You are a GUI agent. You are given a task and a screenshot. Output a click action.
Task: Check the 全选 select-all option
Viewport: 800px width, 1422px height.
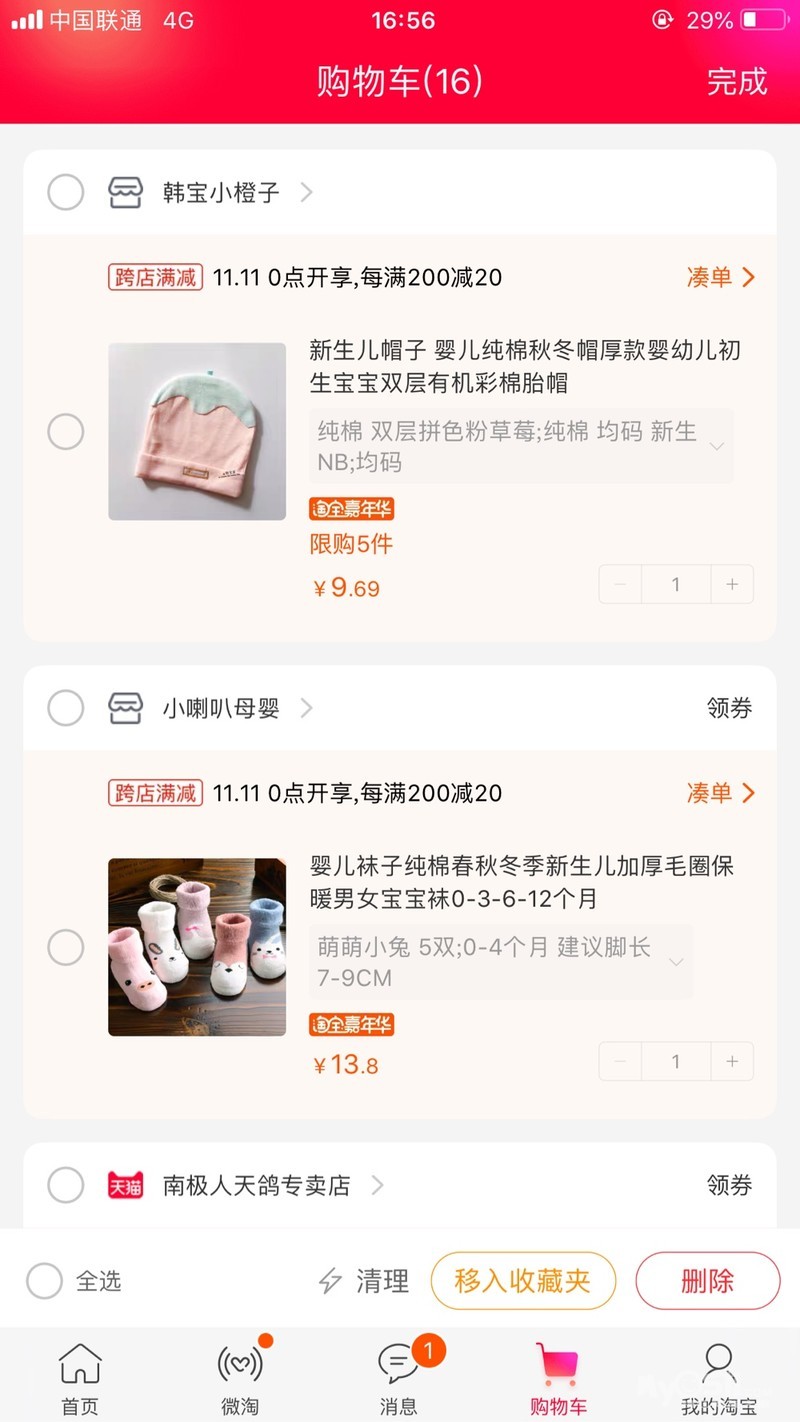click(45, 1281)
